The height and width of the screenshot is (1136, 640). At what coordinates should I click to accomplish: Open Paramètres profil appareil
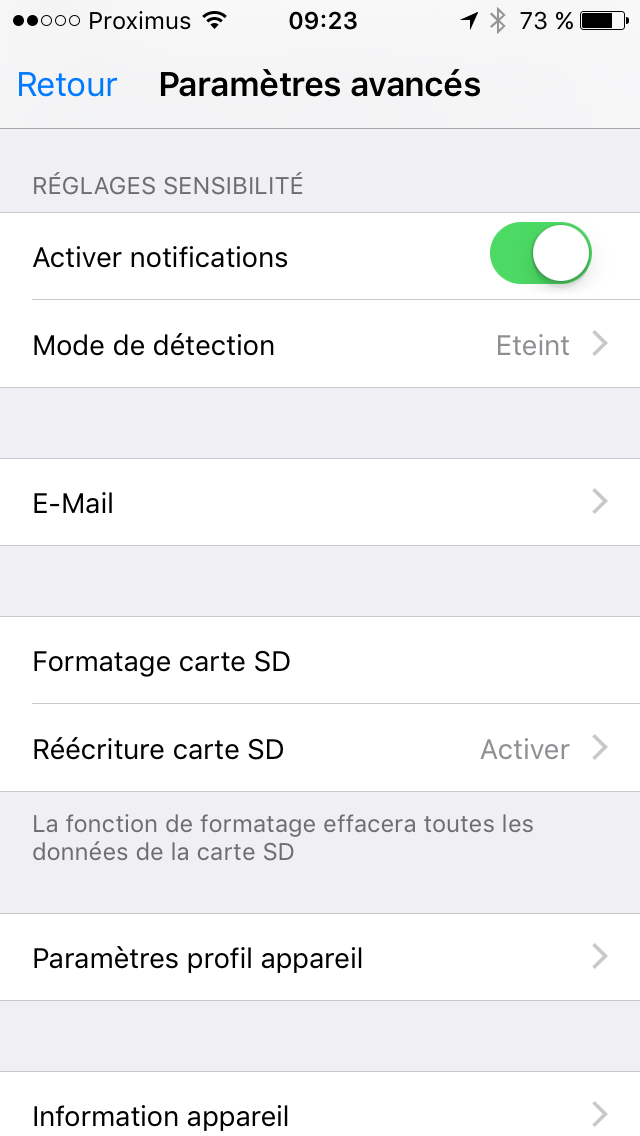[x=320, y=958]
